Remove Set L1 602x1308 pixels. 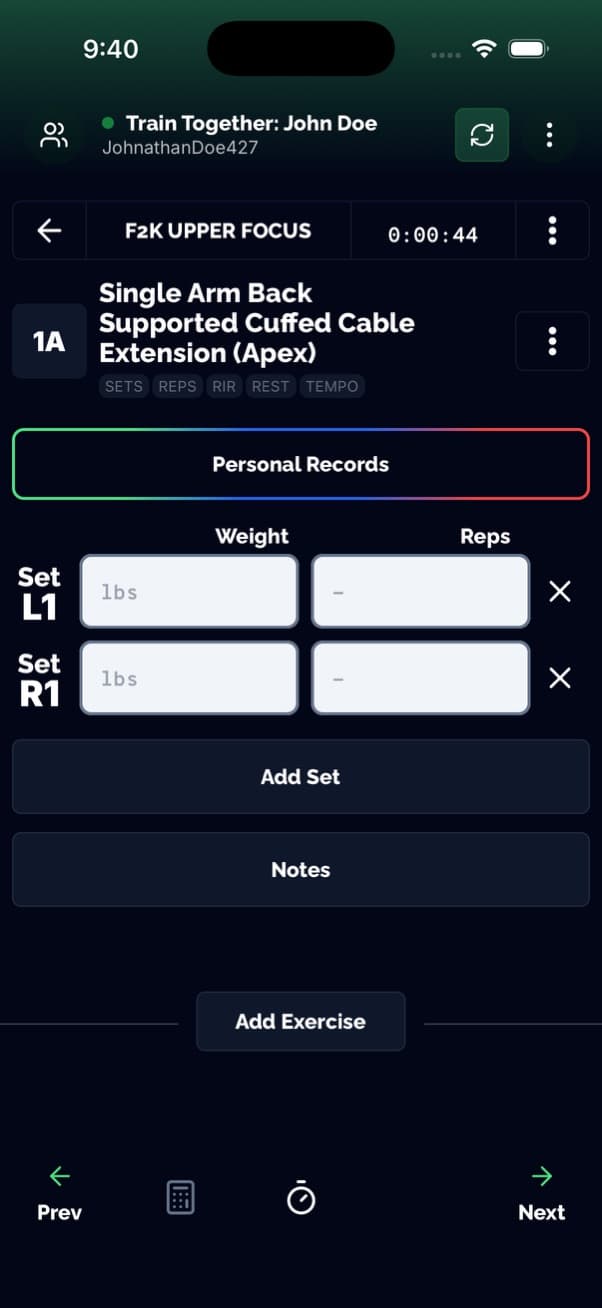[x=560, y=592]
